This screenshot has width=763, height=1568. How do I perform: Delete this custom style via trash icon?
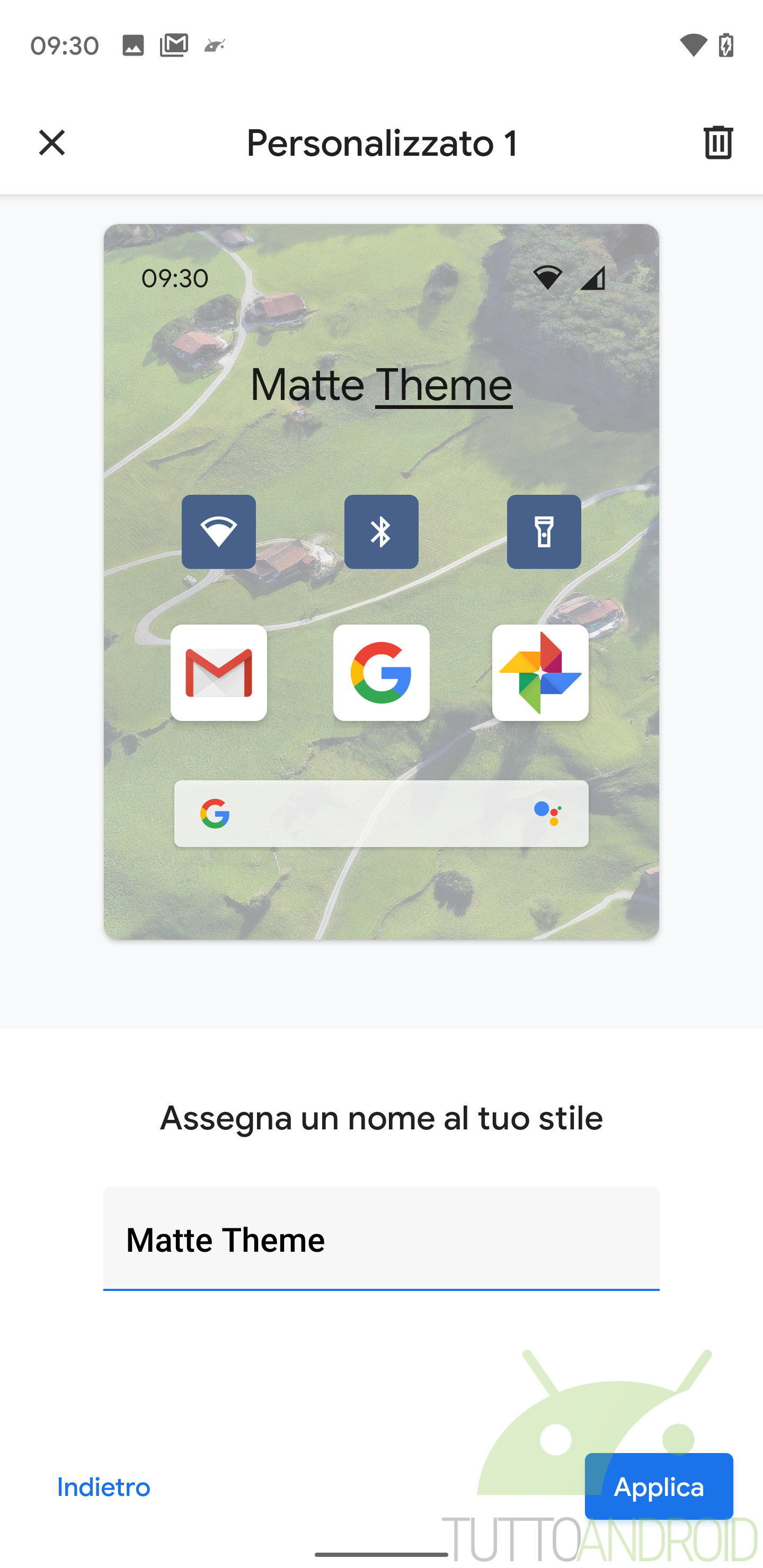pyautogui.click(x=718, y=143)
